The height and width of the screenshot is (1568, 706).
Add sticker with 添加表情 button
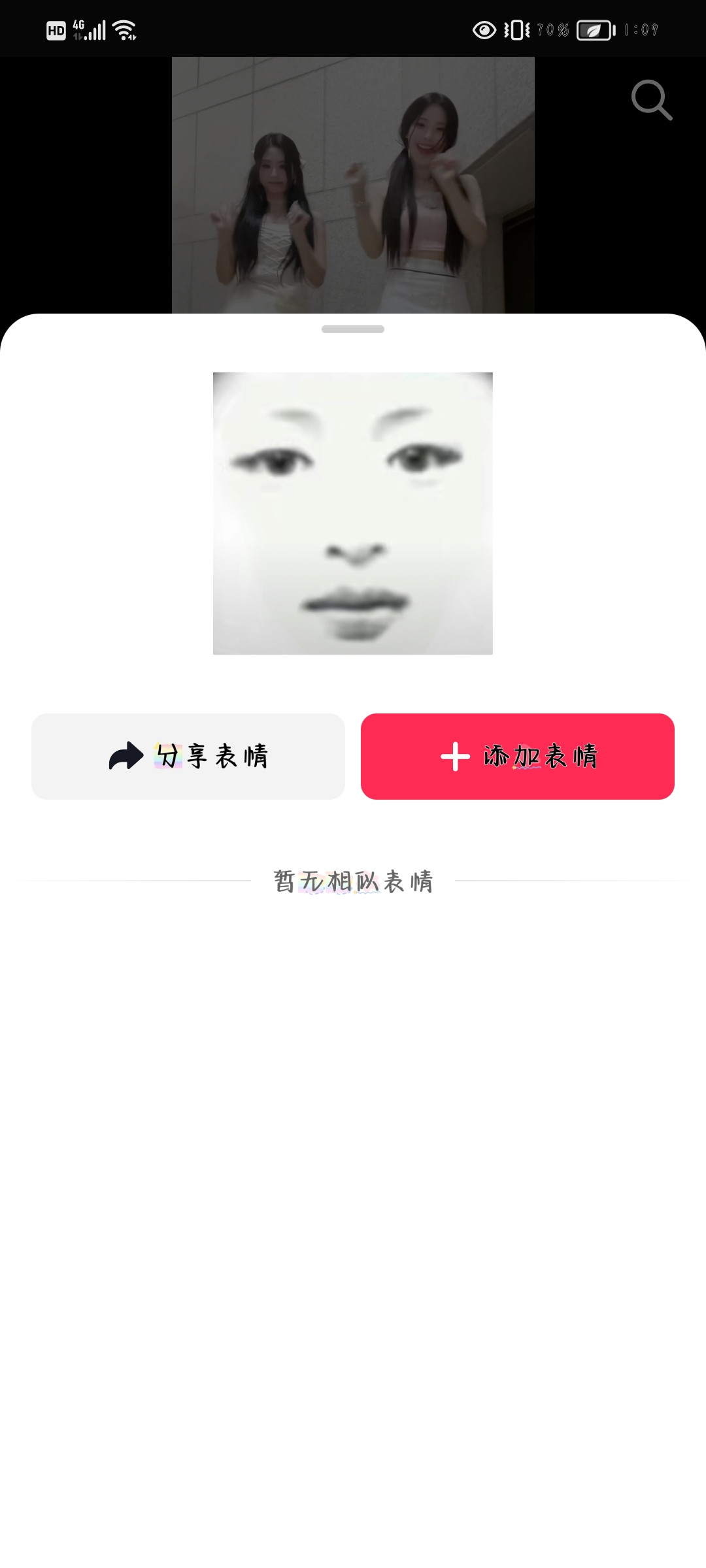517,757
